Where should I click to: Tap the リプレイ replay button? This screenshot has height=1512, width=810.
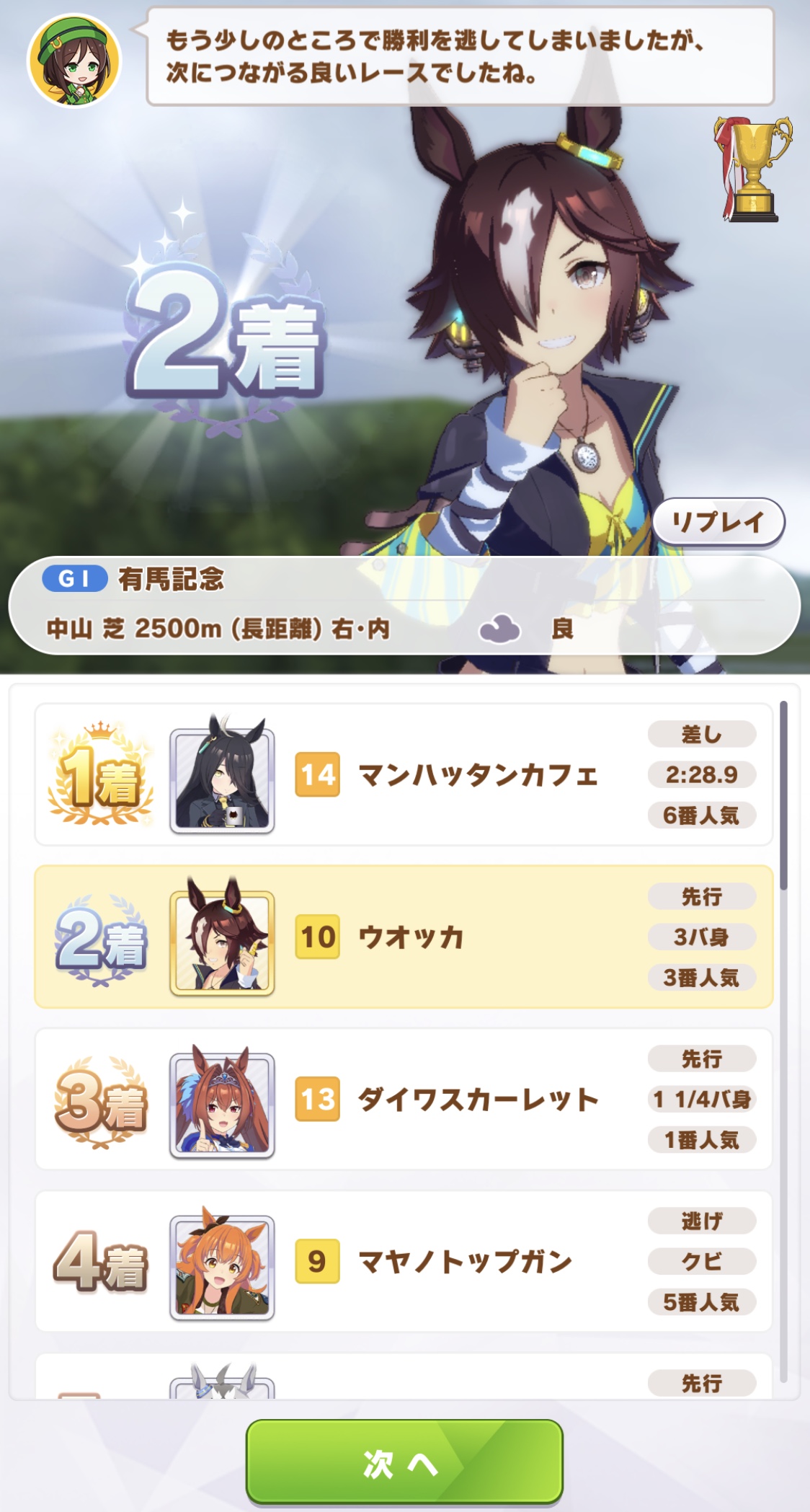[718, 521]
